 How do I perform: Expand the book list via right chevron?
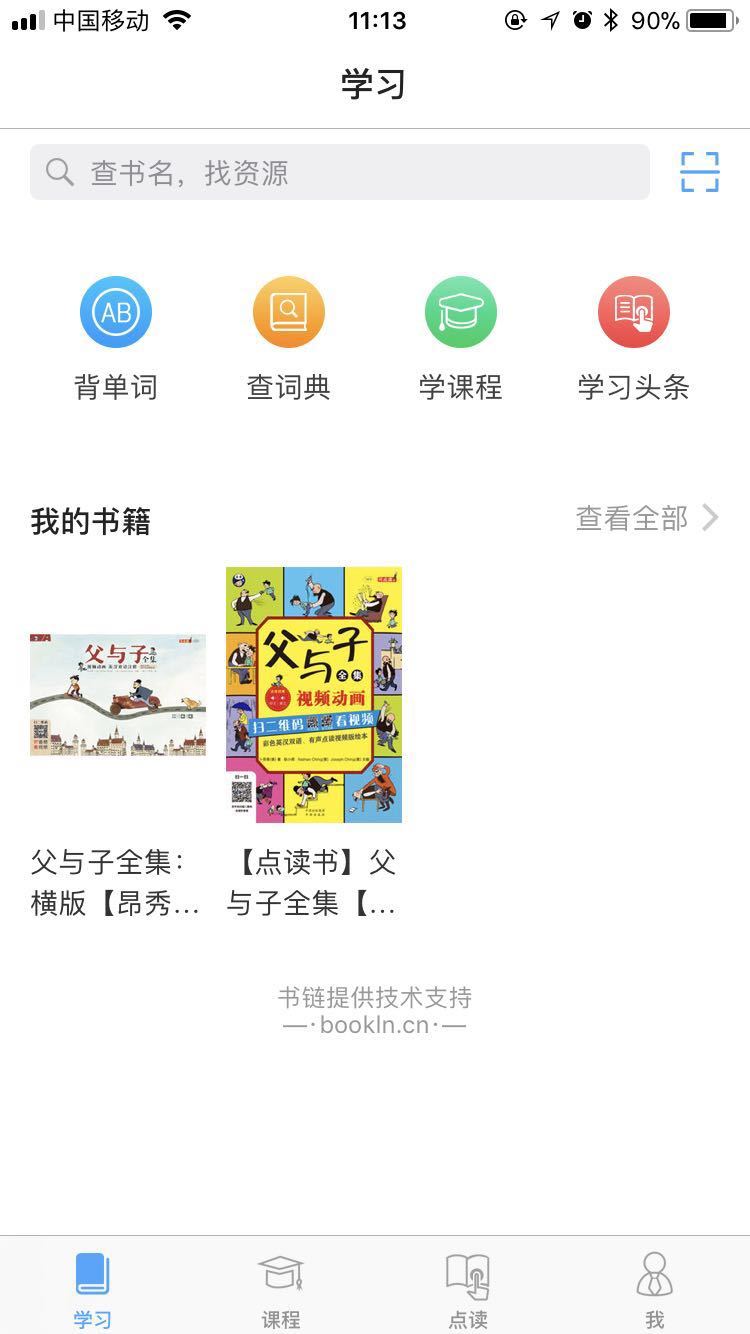[x=712, y=518]
